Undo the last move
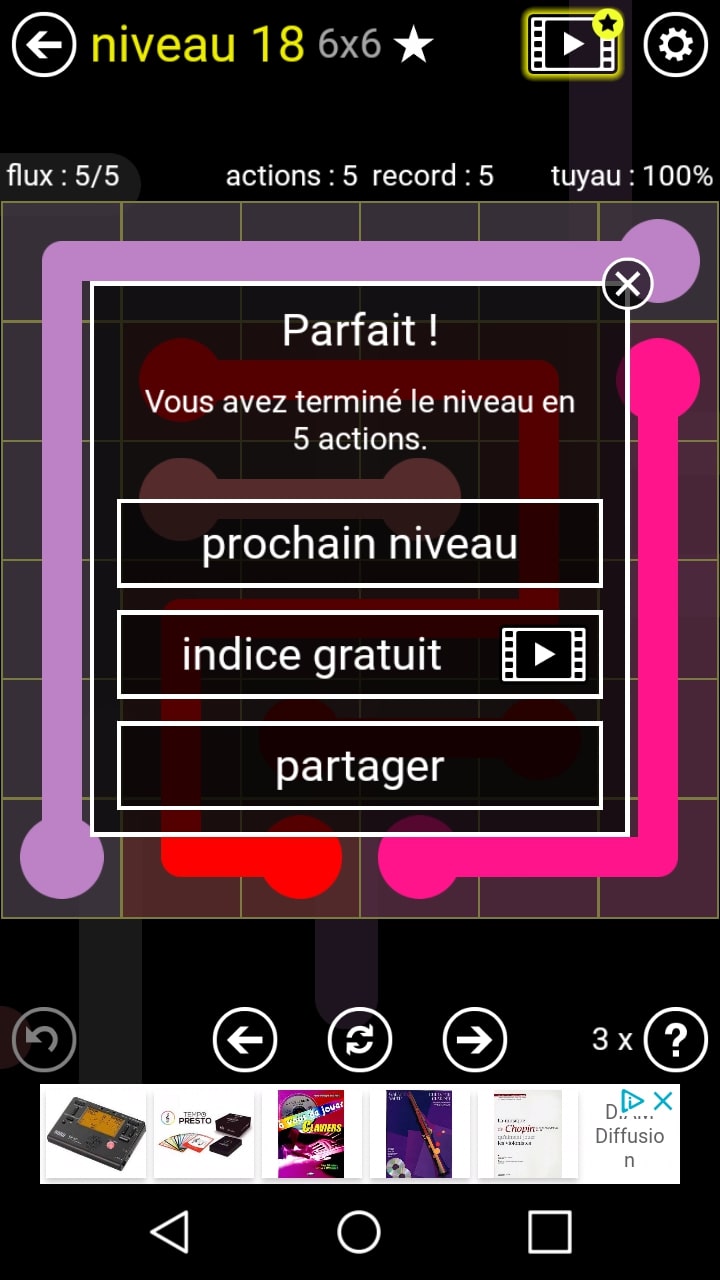Screen dimensions: 720x1280 [x=44, y=1040]
